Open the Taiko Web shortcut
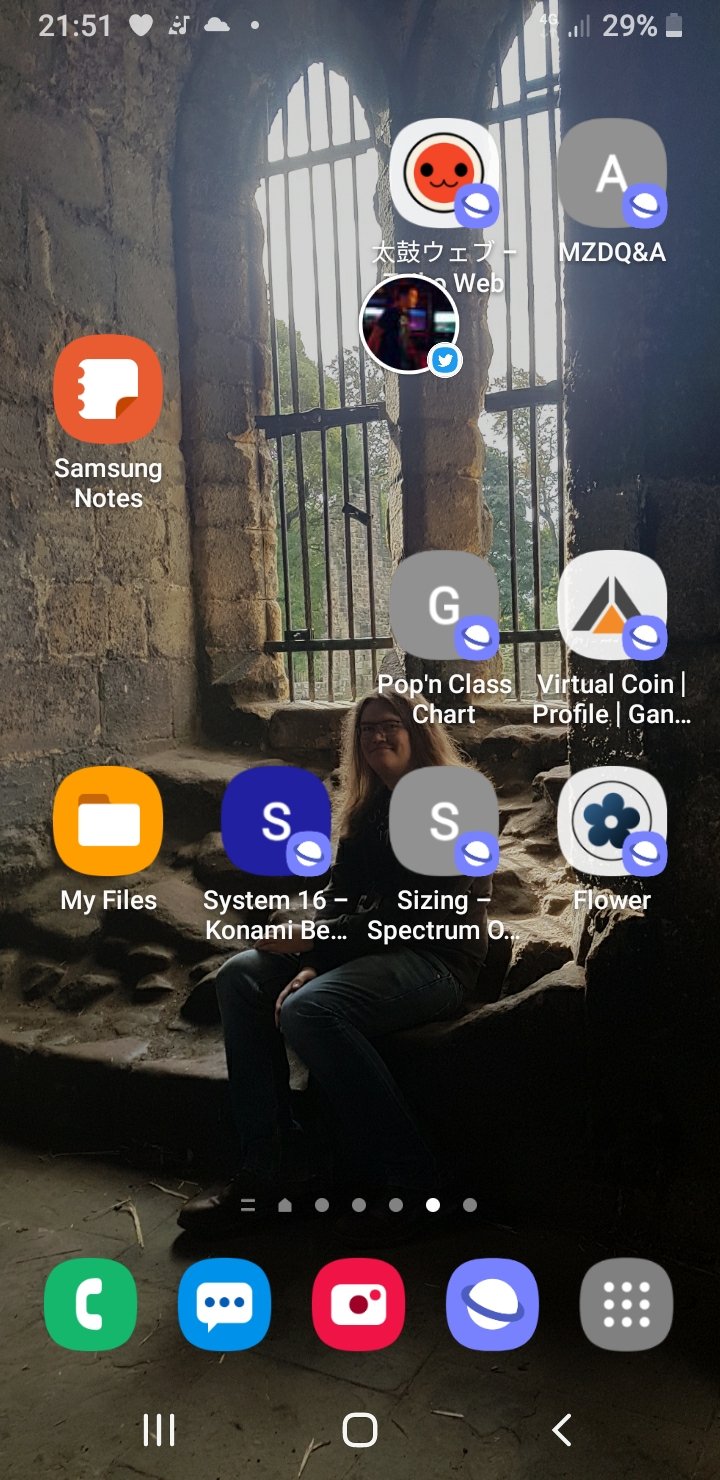 (x=444, y=174)
